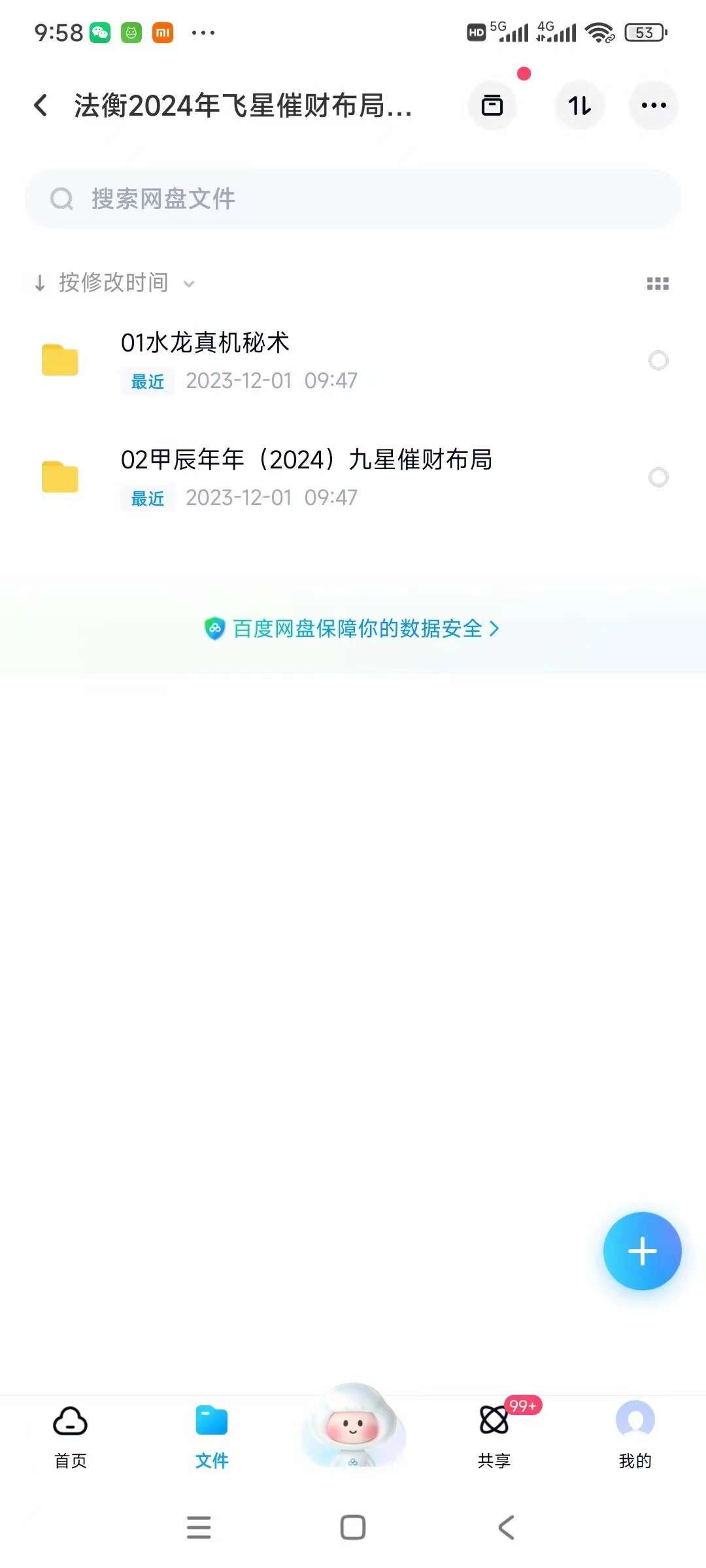Select the 02甲辰年年 folder circle
The image size is (706, 1568).
click(x=658, y=477)
